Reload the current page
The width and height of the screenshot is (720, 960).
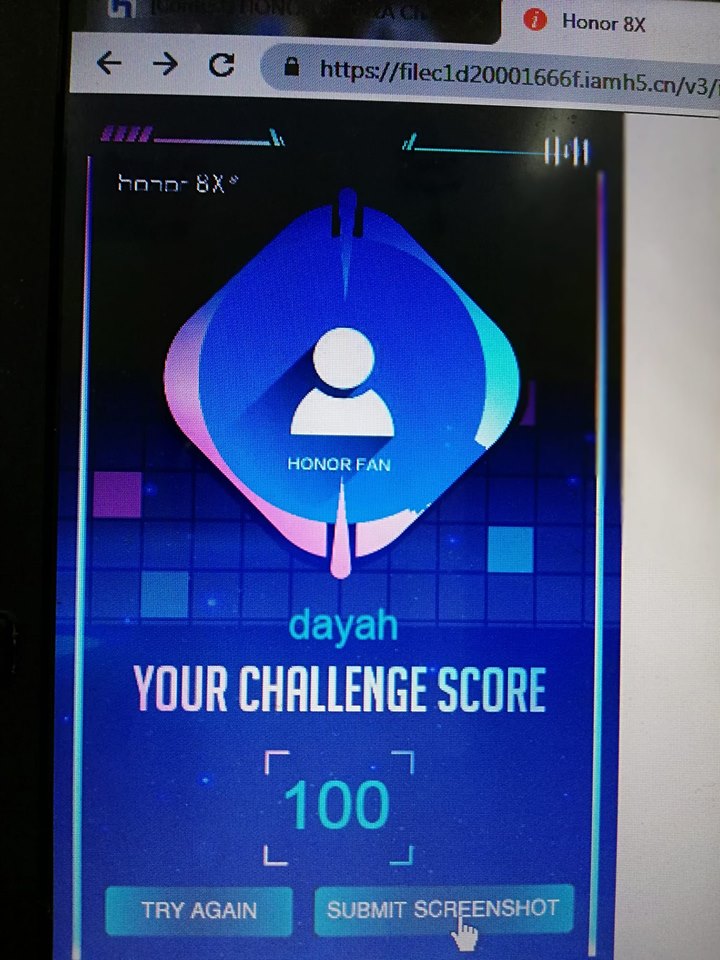click(224, 62)
